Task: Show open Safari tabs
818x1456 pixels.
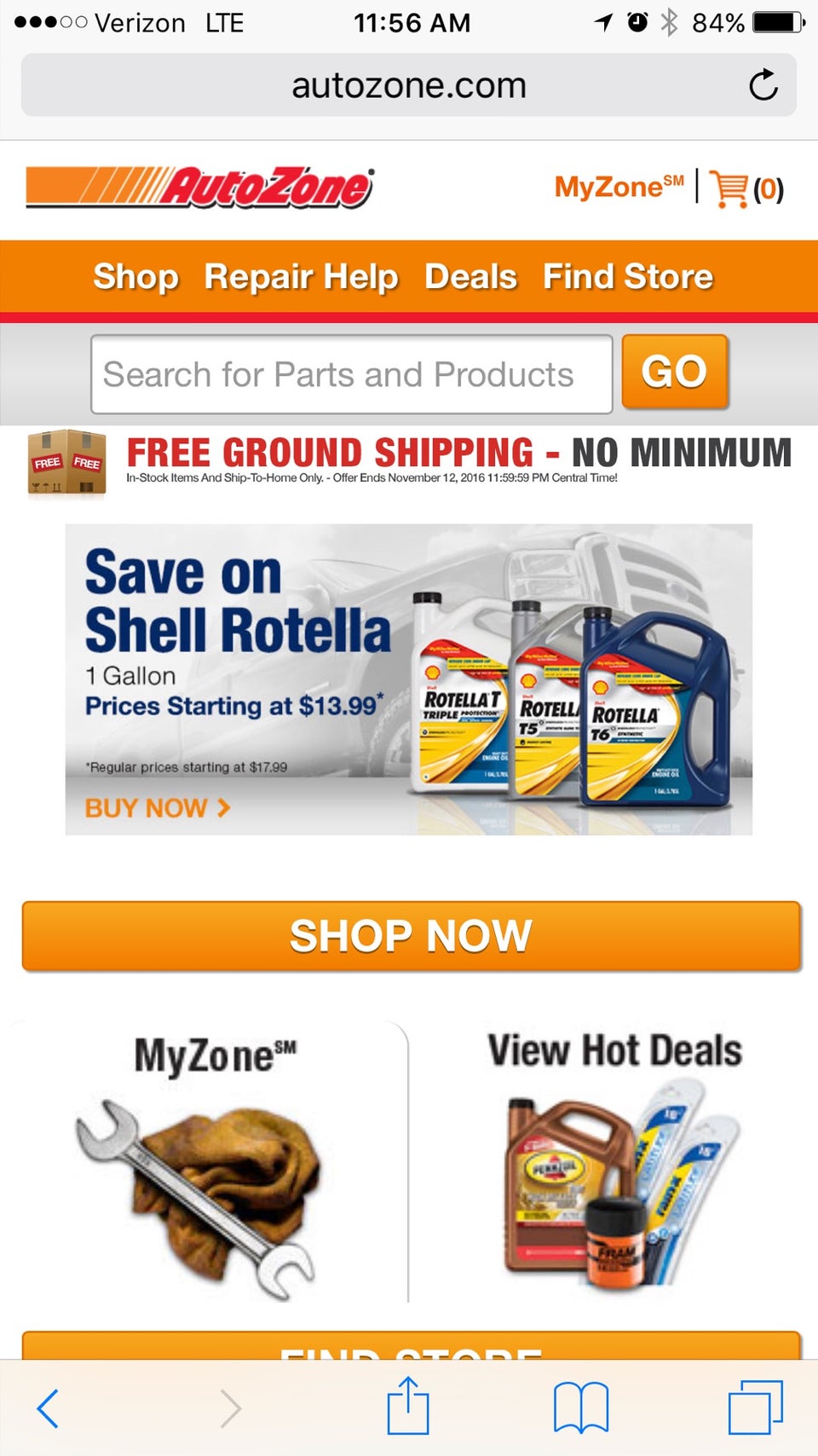Action: tap(755, 1408)
